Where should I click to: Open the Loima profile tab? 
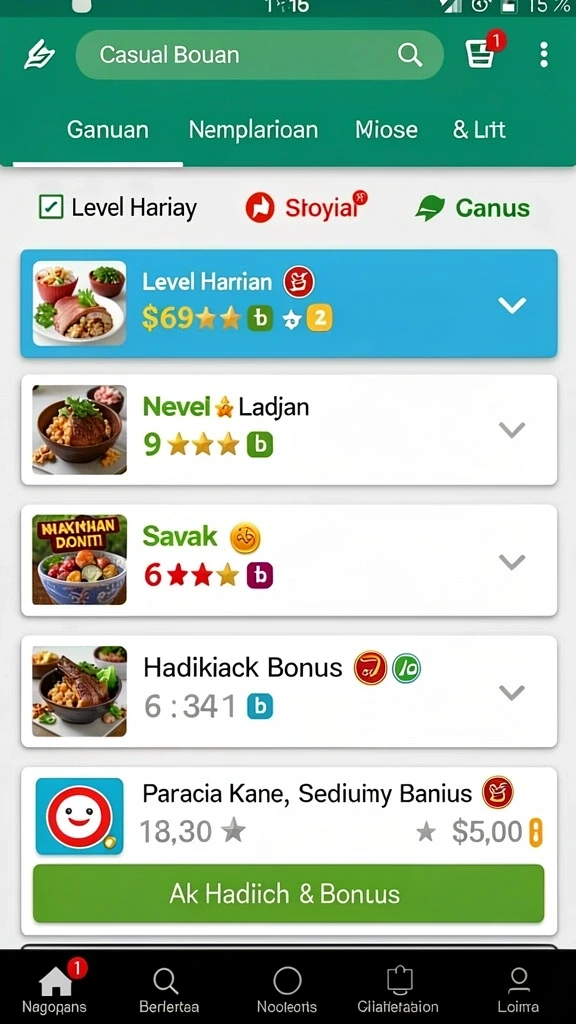(518, 989)
